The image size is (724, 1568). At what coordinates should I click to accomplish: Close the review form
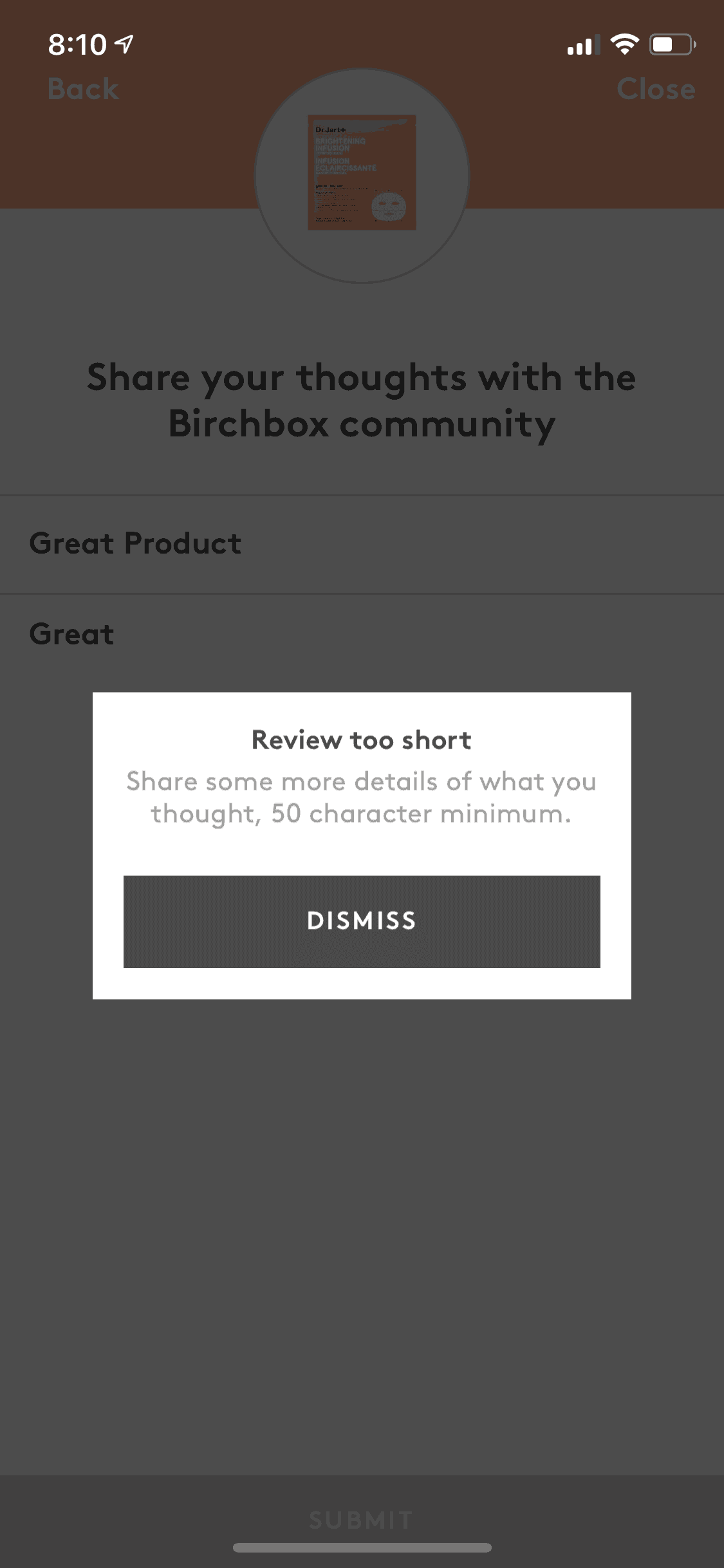655,89
